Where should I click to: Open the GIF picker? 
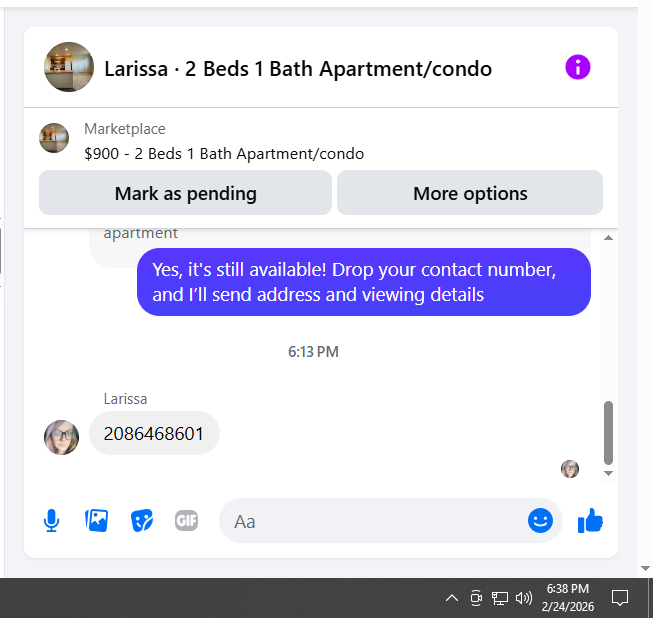pos(187,520)
